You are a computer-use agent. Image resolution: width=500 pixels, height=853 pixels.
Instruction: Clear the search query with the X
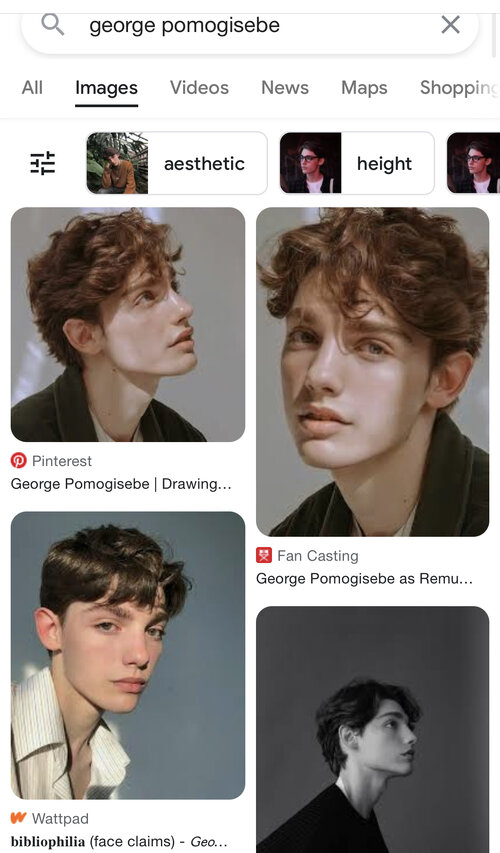tap(450, 24)
